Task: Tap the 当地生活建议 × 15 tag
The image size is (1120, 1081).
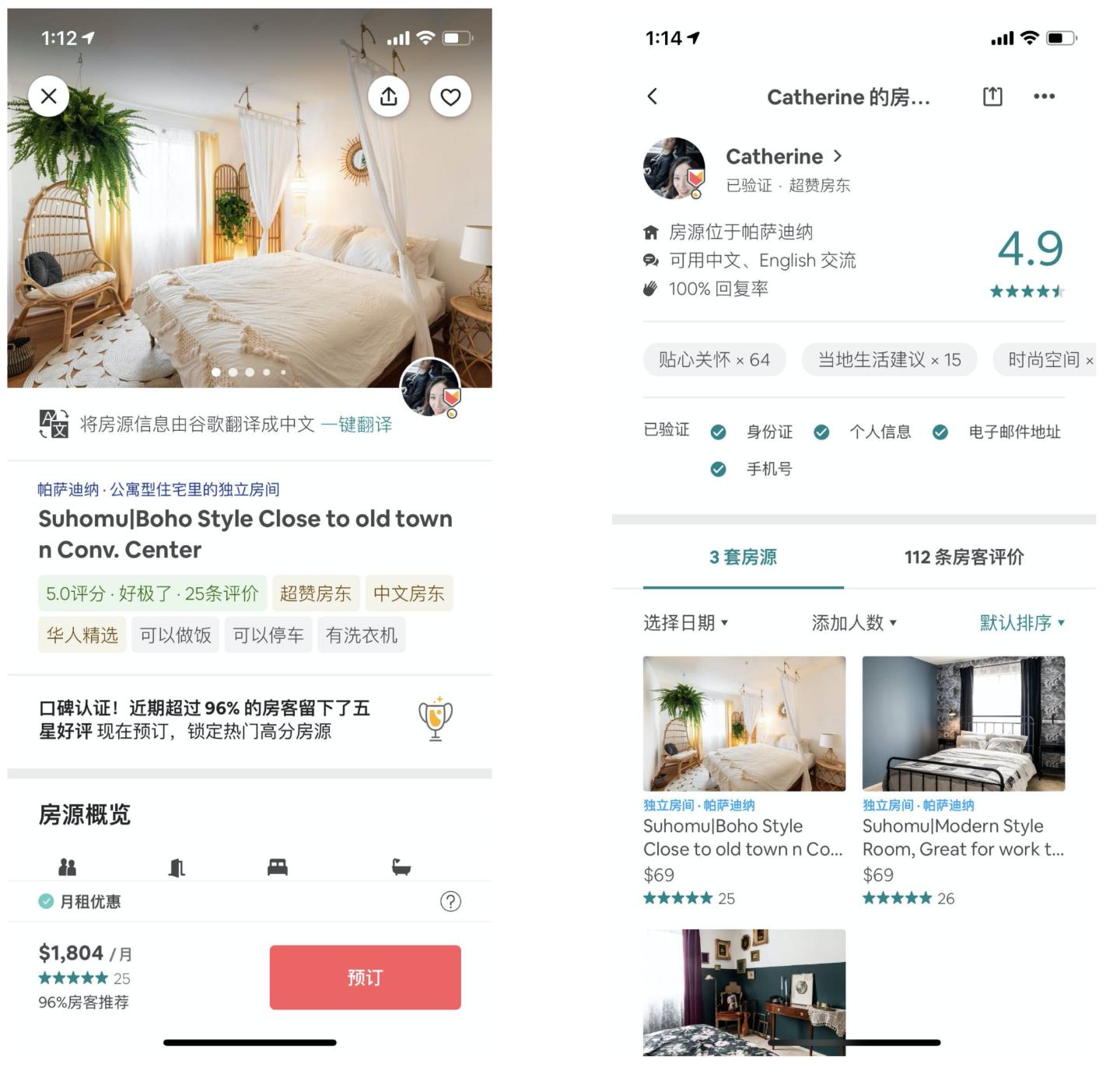Action: pos(889,359)
